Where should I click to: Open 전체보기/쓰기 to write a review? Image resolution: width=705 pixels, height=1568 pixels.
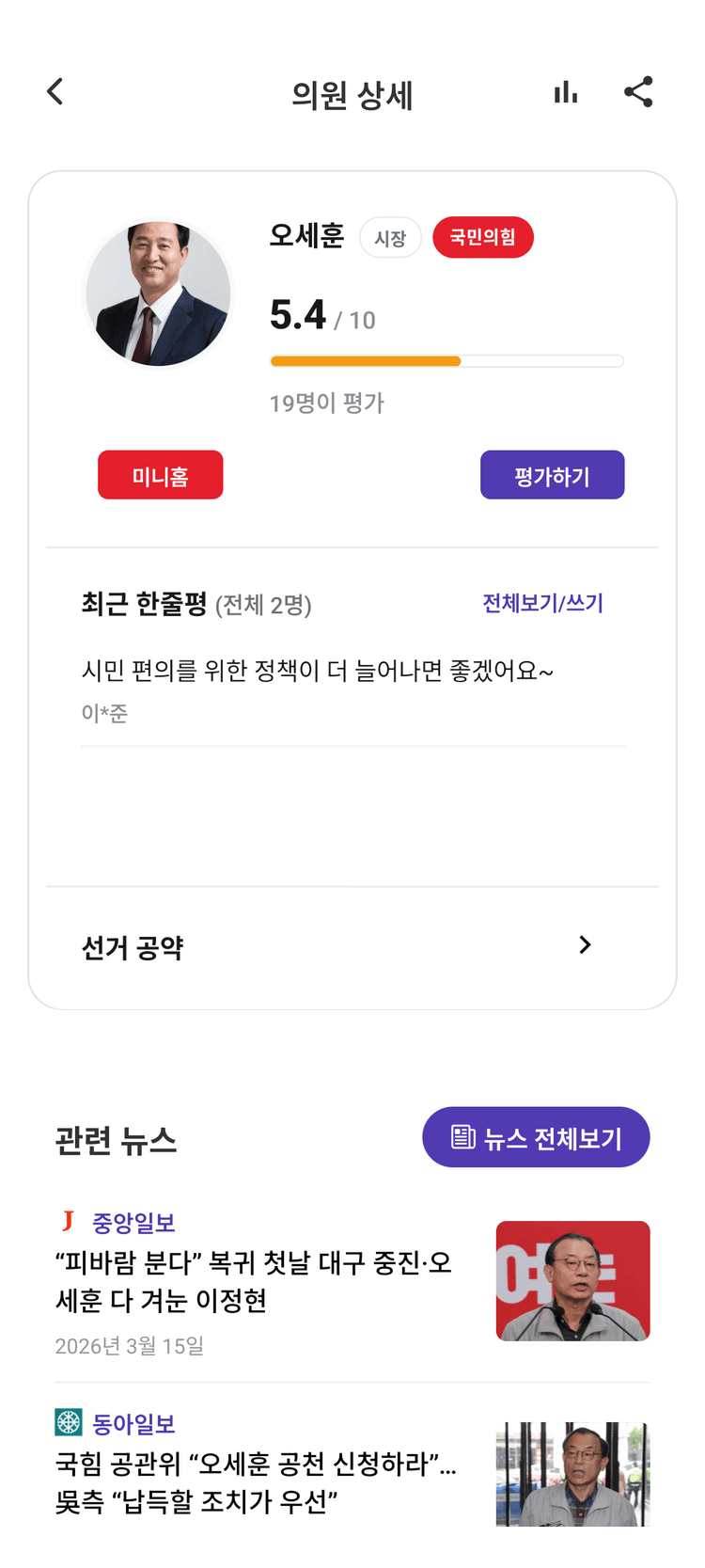542,603
